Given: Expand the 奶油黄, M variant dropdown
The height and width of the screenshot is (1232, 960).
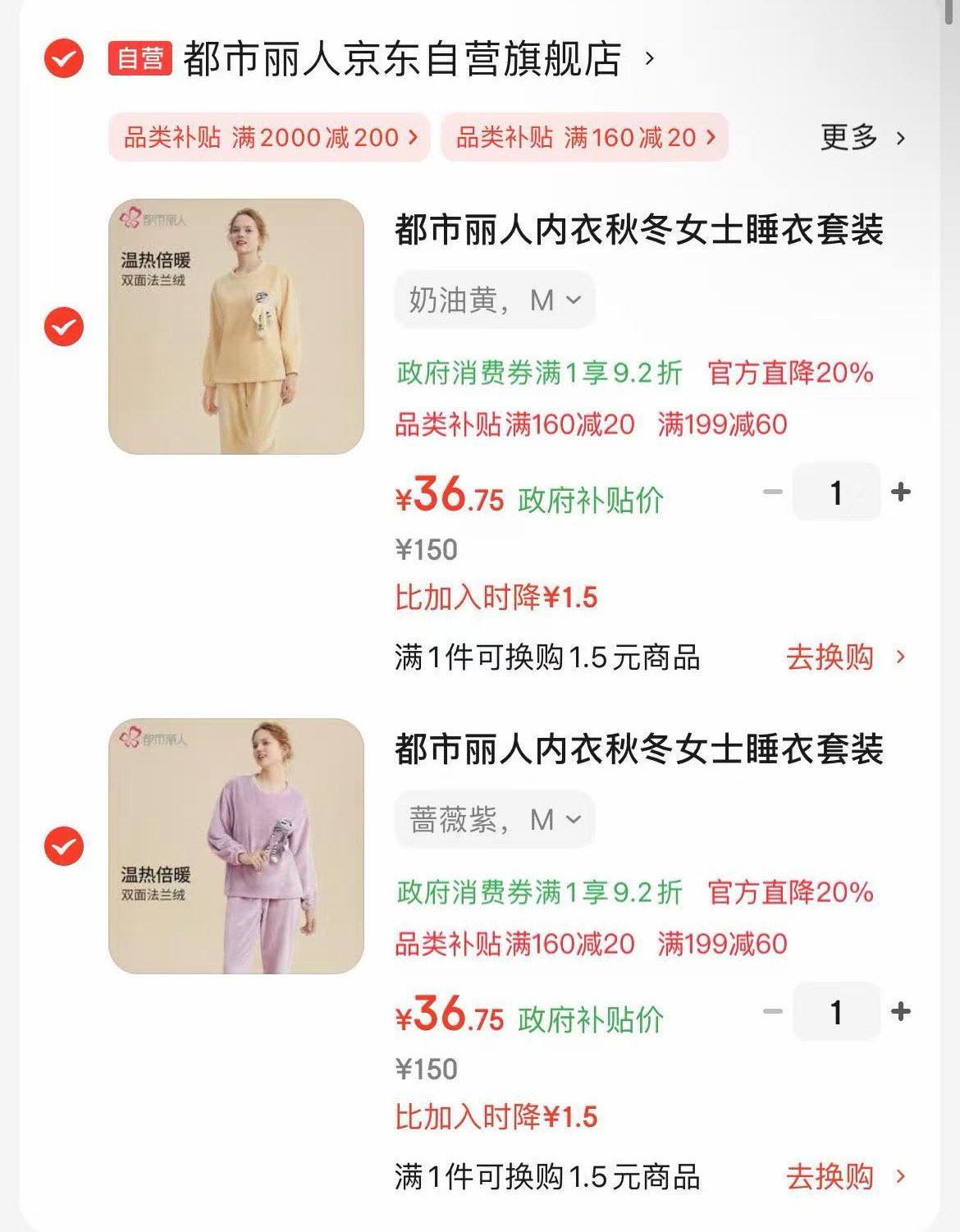Looking at the screenshot, I should pos(495,300).
